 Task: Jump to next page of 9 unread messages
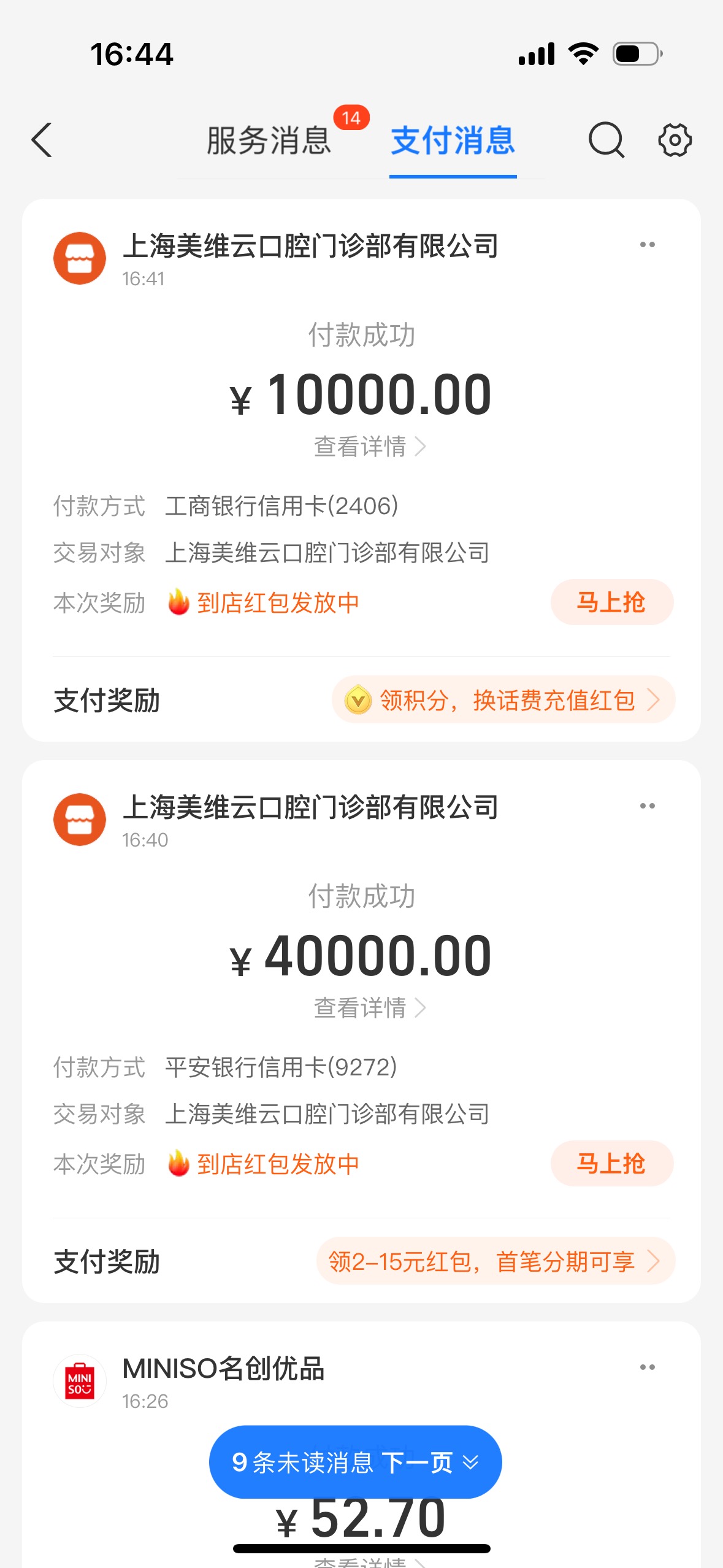coord(355,1462)
